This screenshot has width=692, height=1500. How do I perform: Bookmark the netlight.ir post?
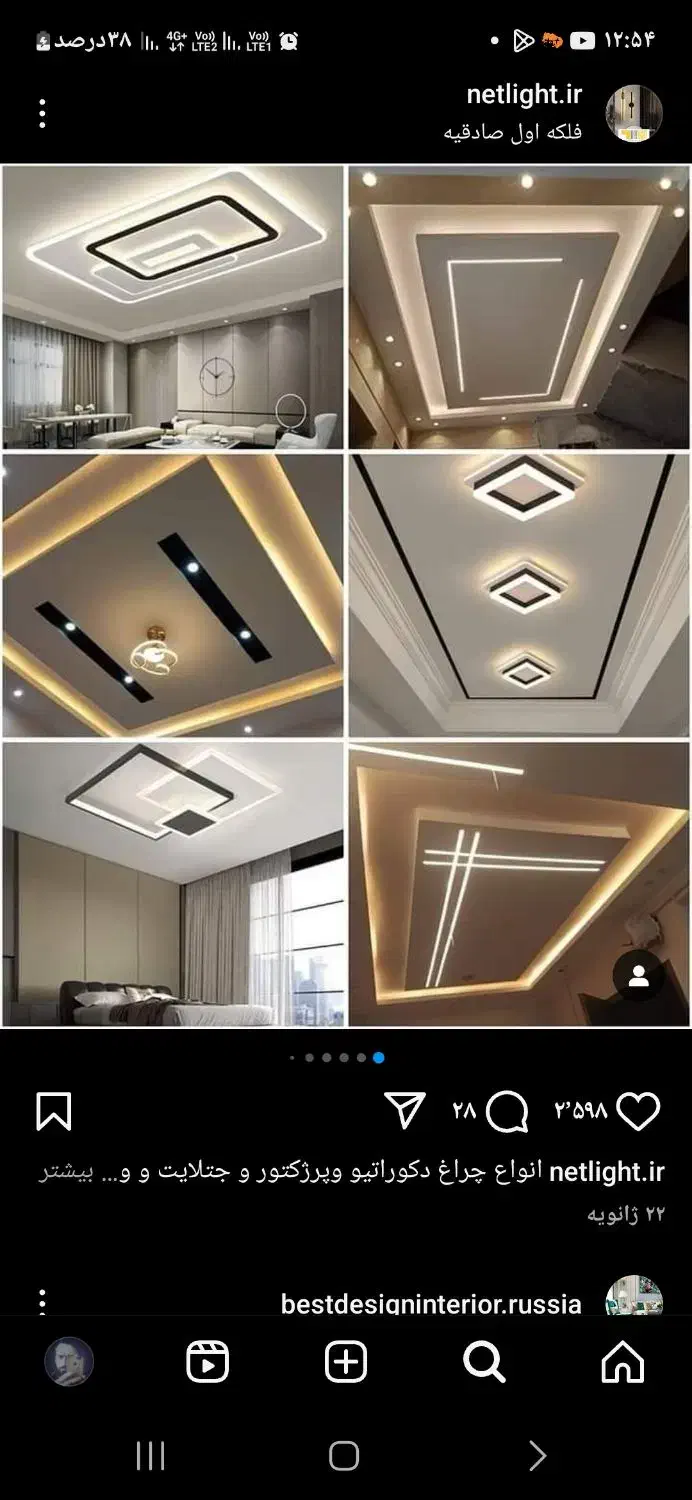(x=54, y=1111)
